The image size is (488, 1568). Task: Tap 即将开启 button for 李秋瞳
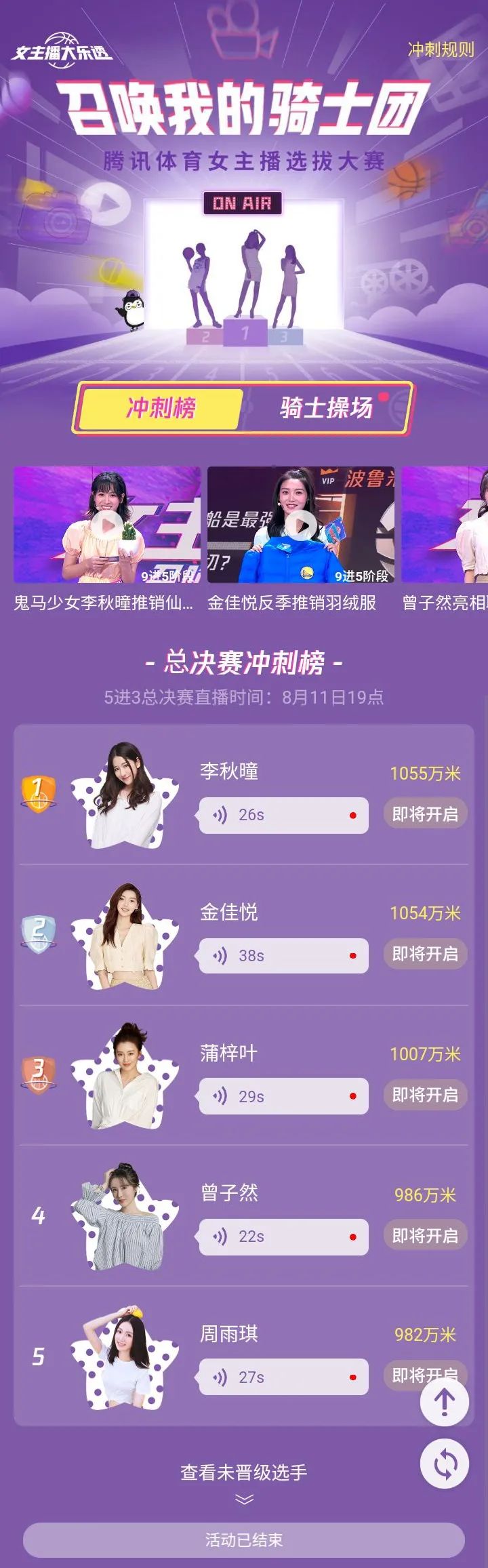(x=425, y=813)
